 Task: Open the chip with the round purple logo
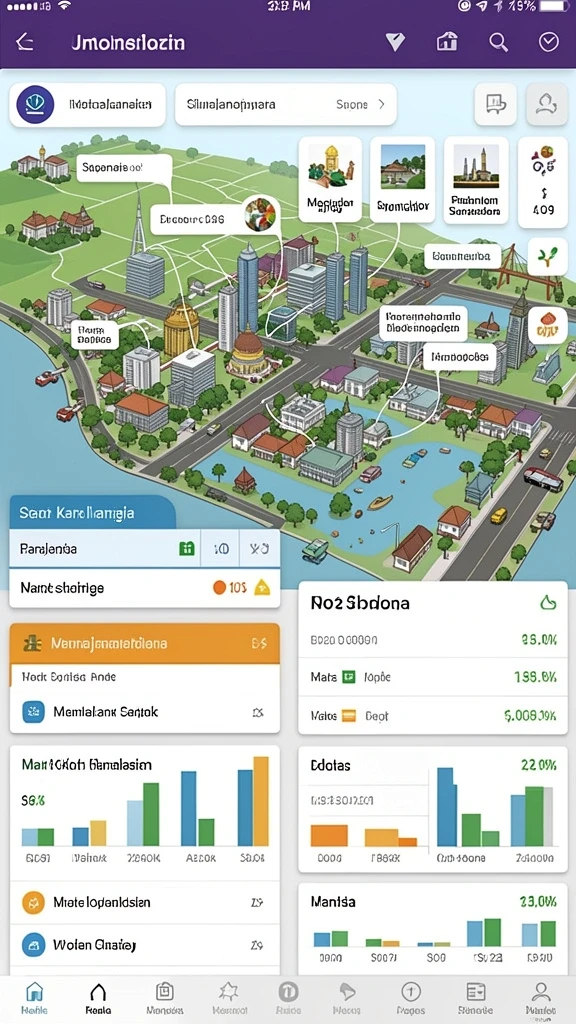(x=87, y=104)
